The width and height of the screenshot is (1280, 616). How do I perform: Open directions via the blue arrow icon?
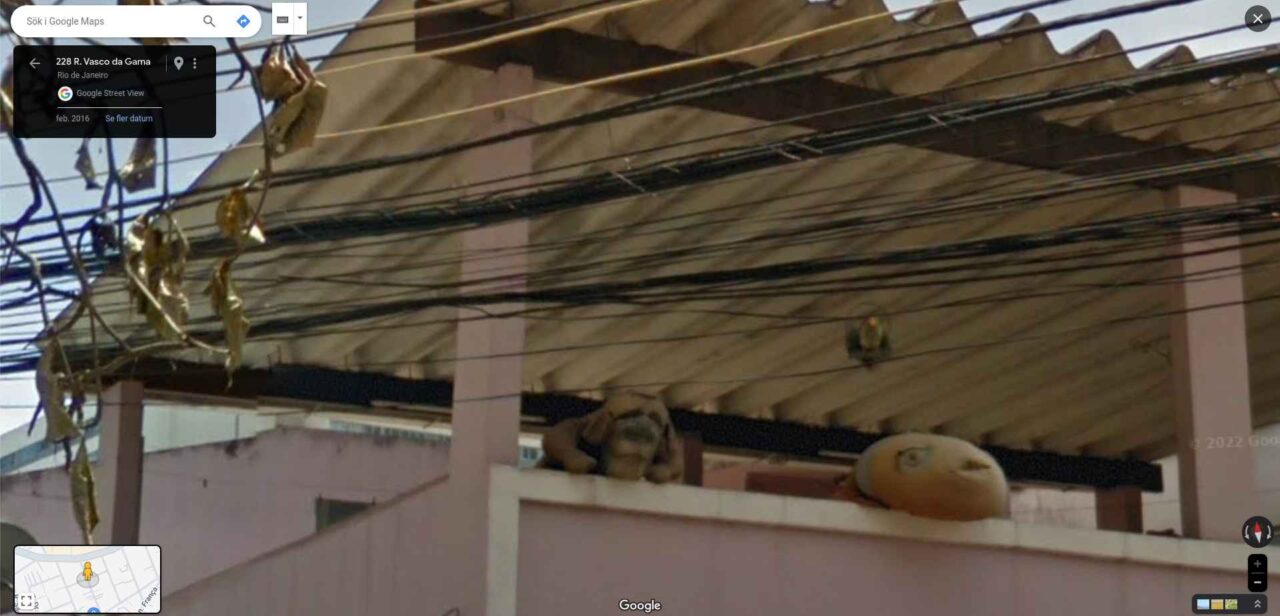tap(243, 21)
